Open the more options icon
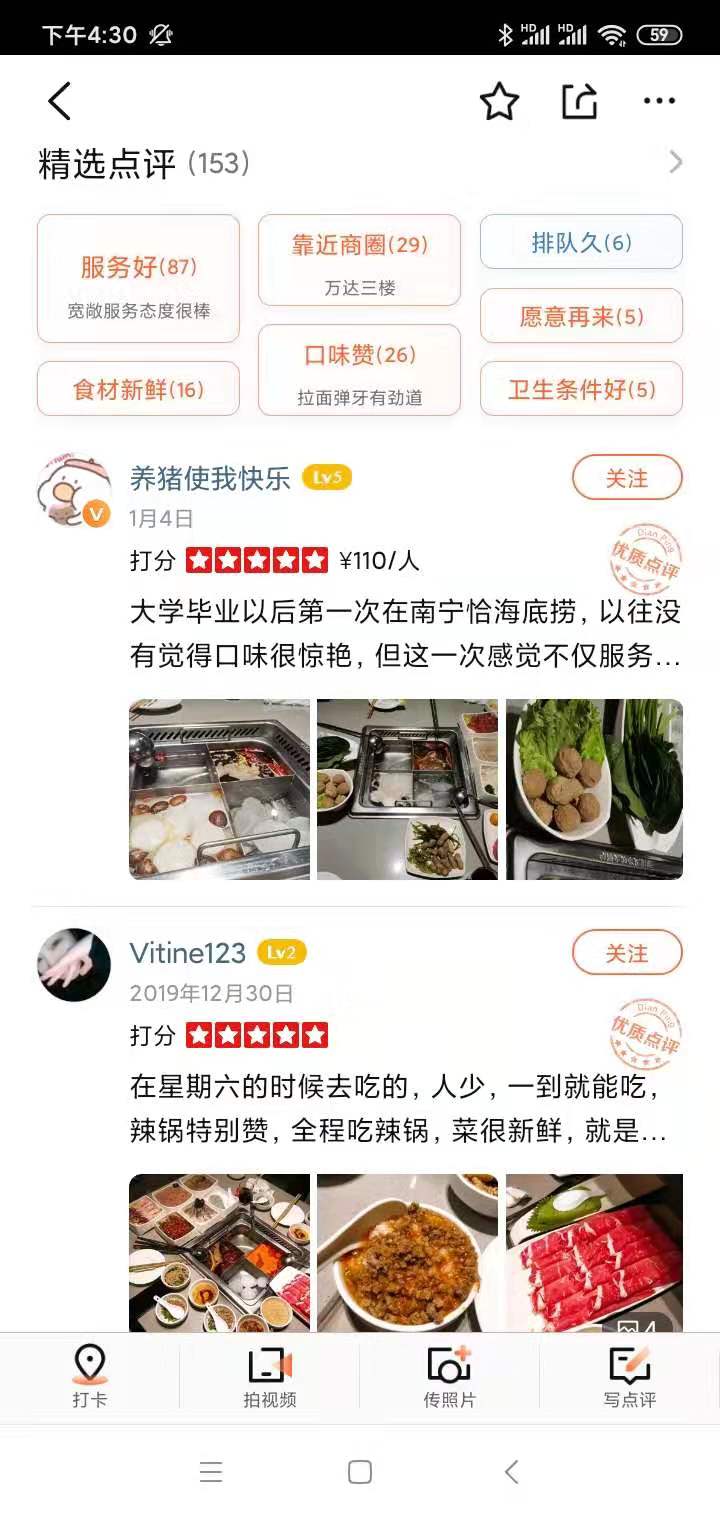The width and height of the screenshot is (720, 1520). click(659, 100)
